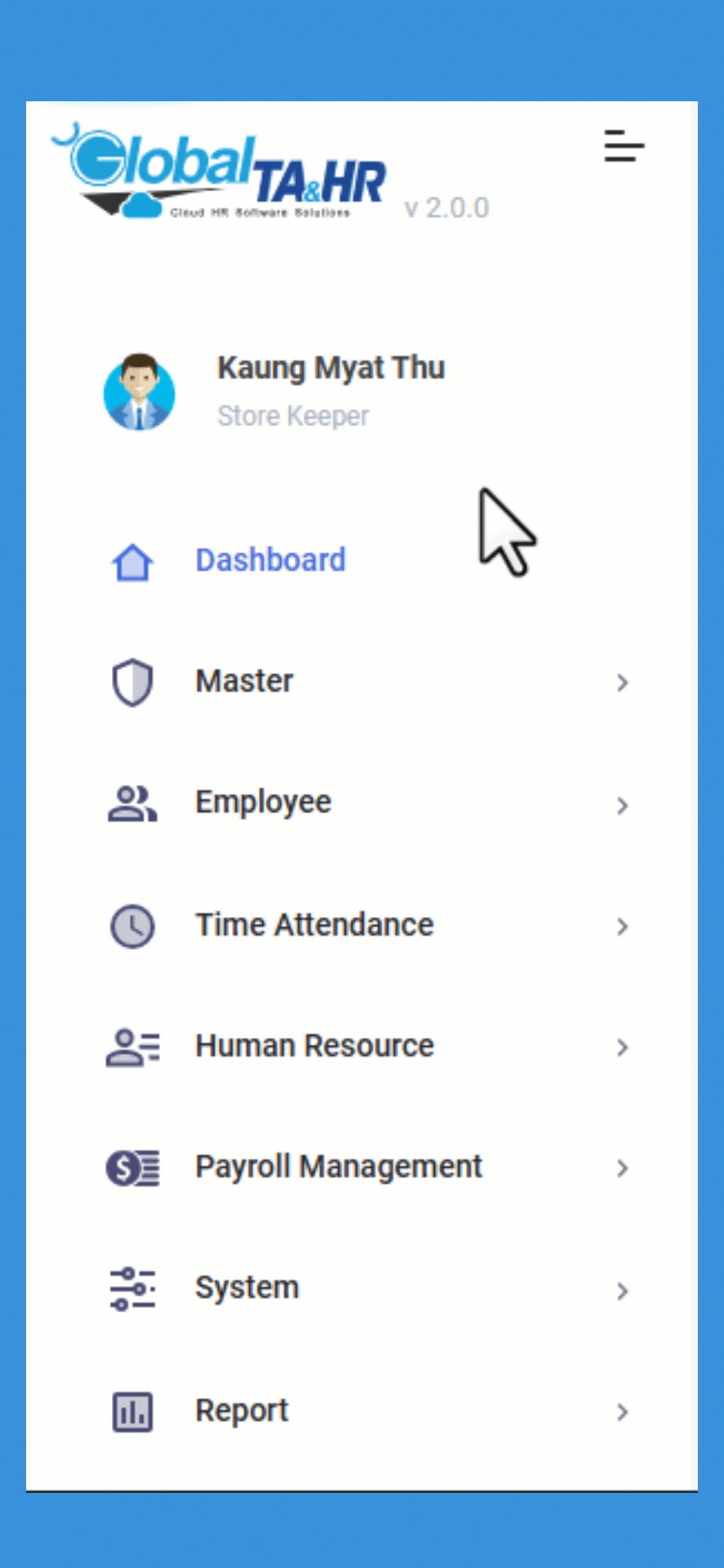
Task: Expand the System menu
Action: pyautogui.click(x=247, y=1289)
